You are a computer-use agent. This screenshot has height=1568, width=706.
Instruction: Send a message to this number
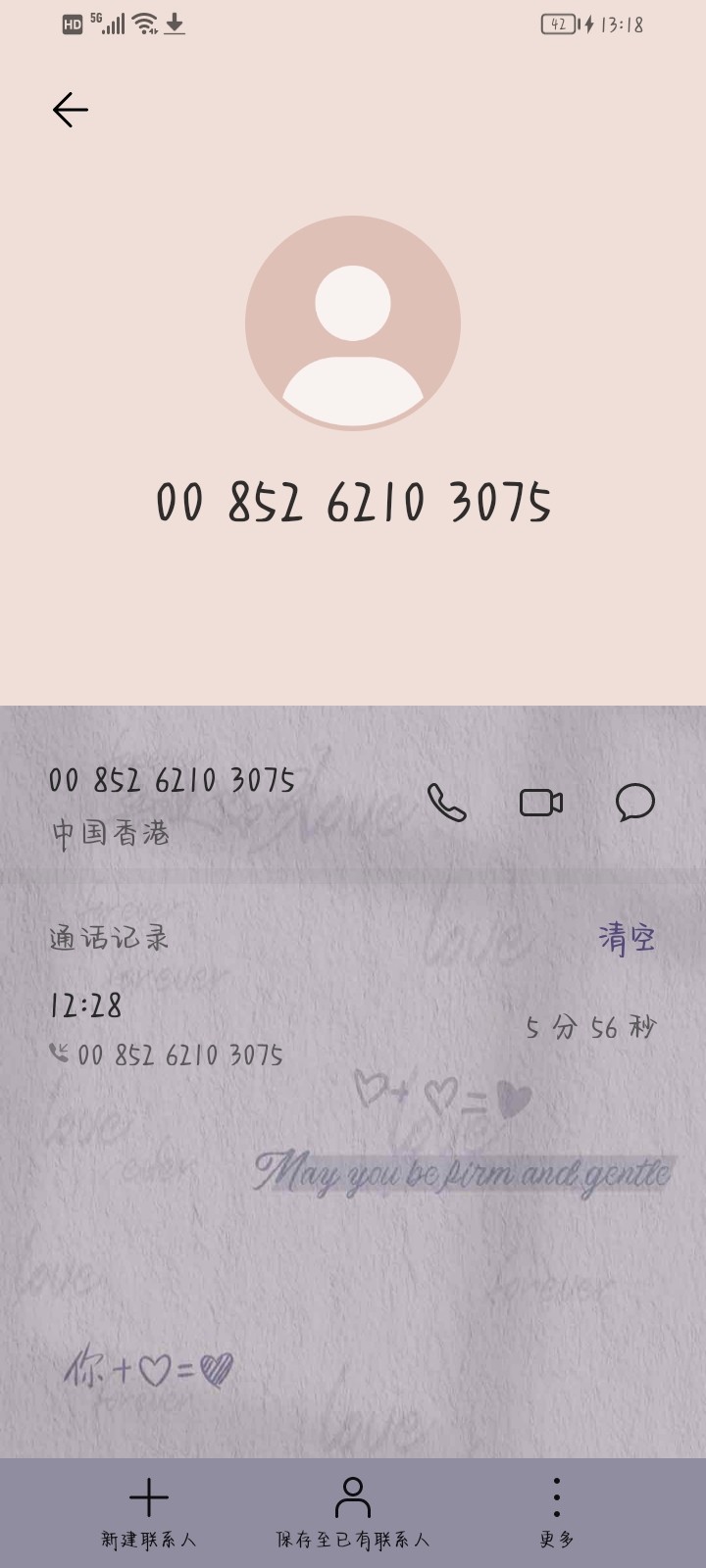pyautogui.click(x=634, y=803)
